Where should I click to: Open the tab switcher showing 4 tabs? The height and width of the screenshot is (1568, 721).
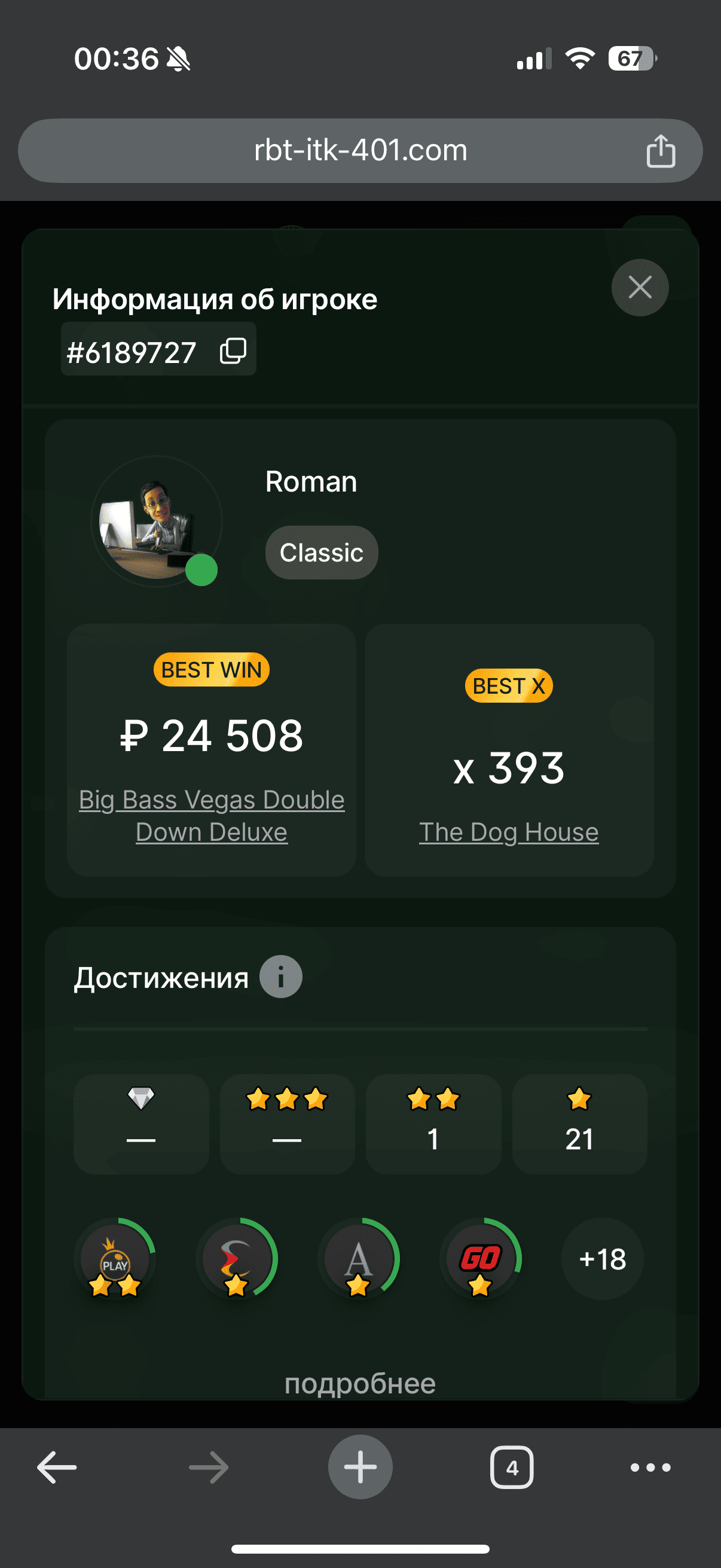point(512,1468)
